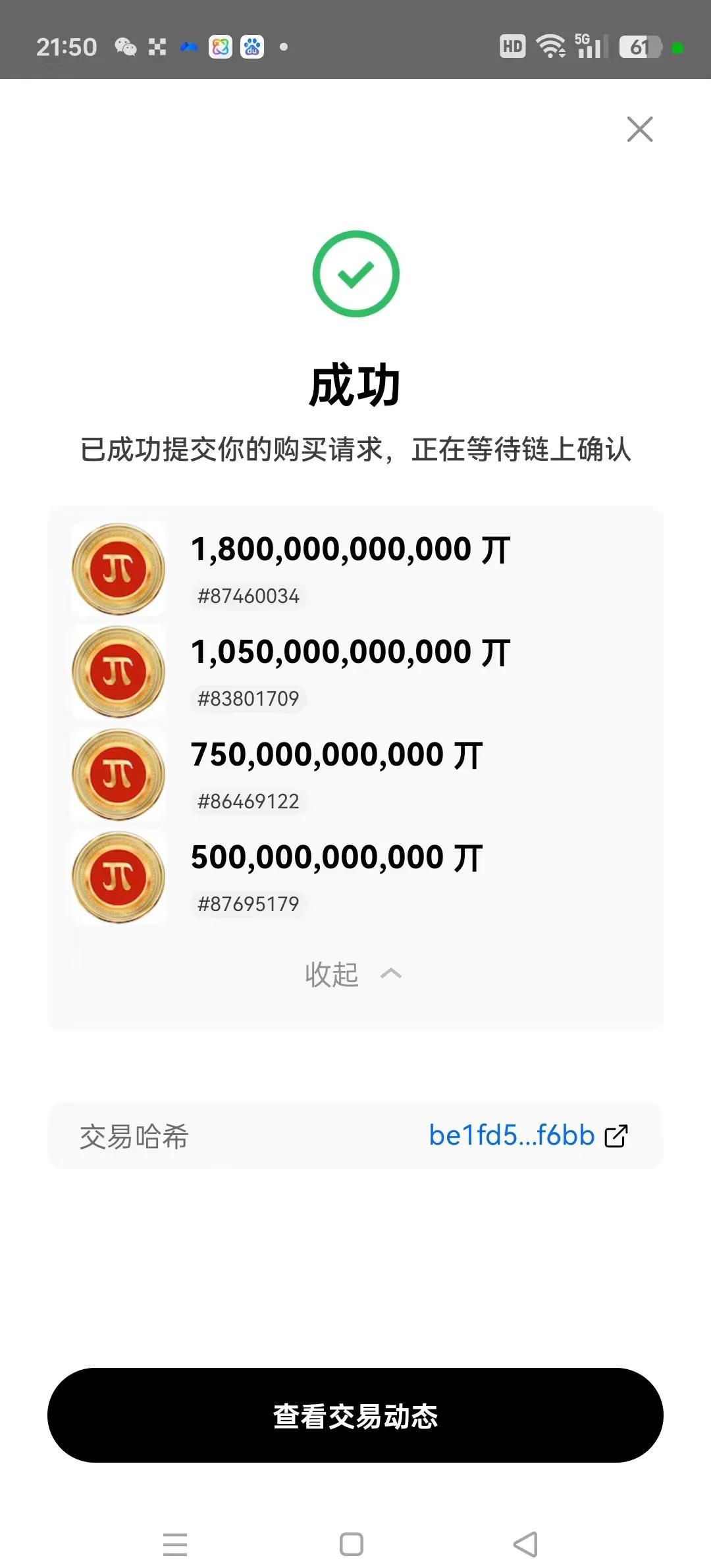Tap the upward chevron next to 收起
711x1568 pixels.
point(393,974)
